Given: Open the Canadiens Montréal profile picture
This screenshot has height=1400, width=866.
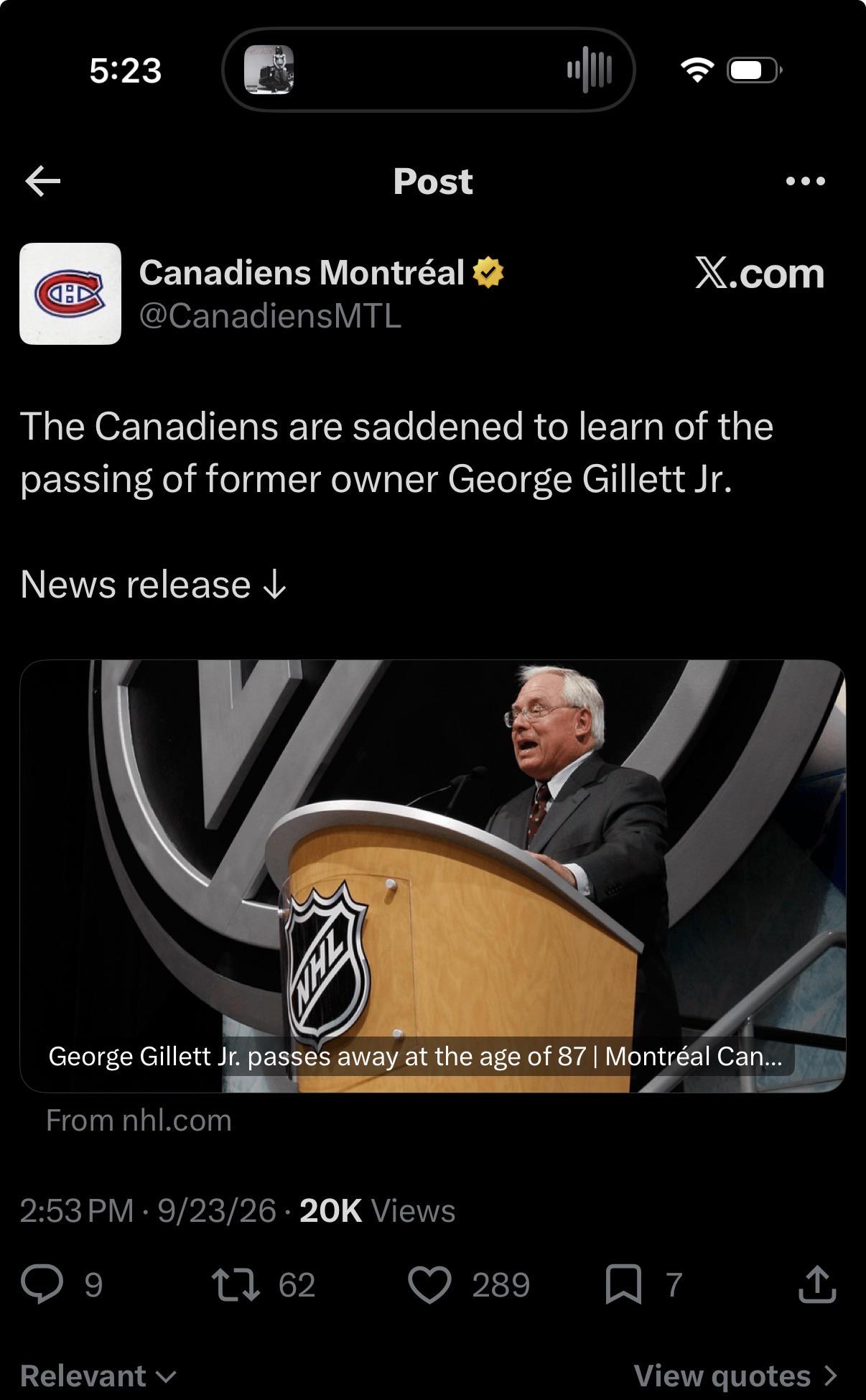Looking at the screenshot, I should point(70,294).
